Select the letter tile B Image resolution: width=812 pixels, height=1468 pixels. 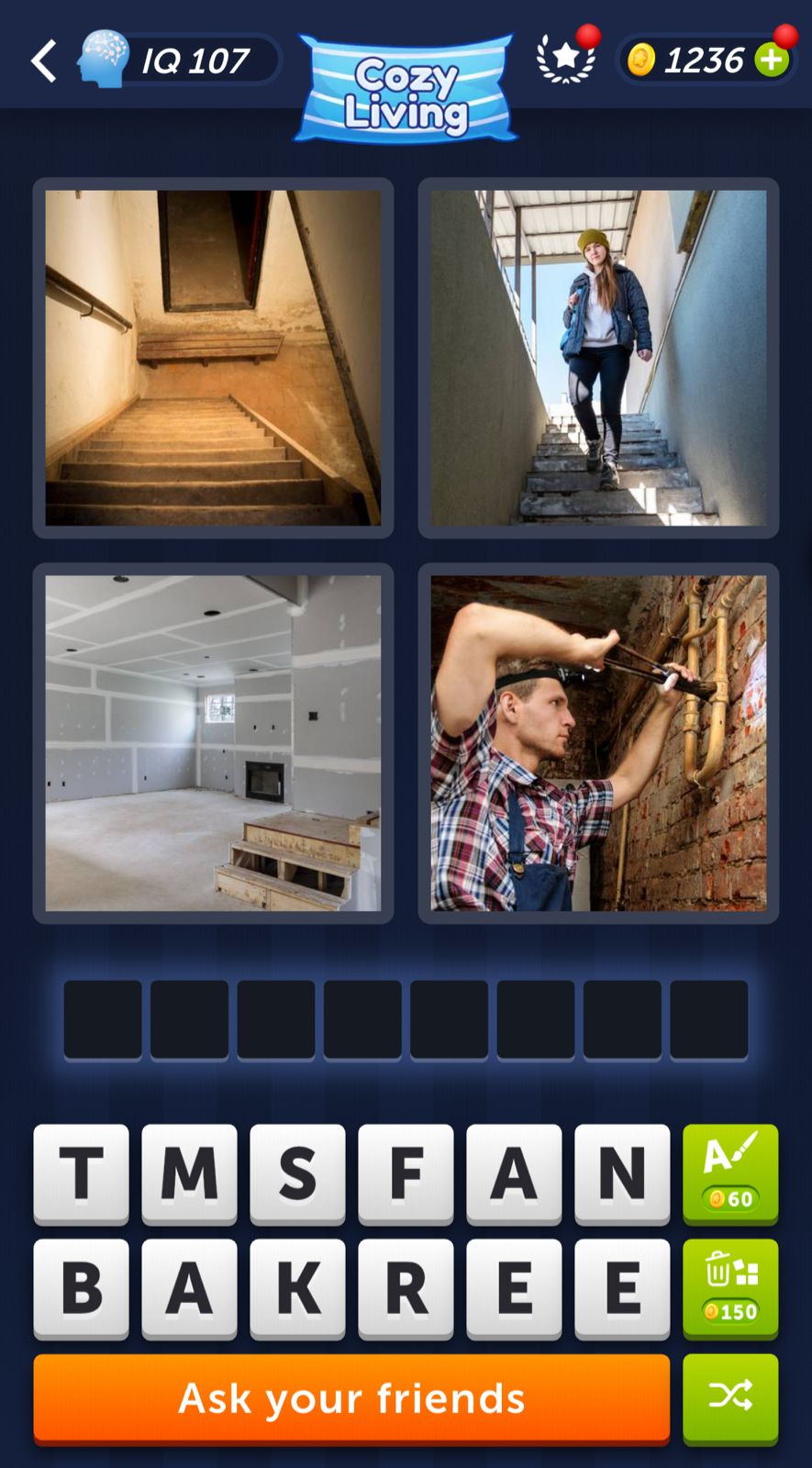point(82,1289)
